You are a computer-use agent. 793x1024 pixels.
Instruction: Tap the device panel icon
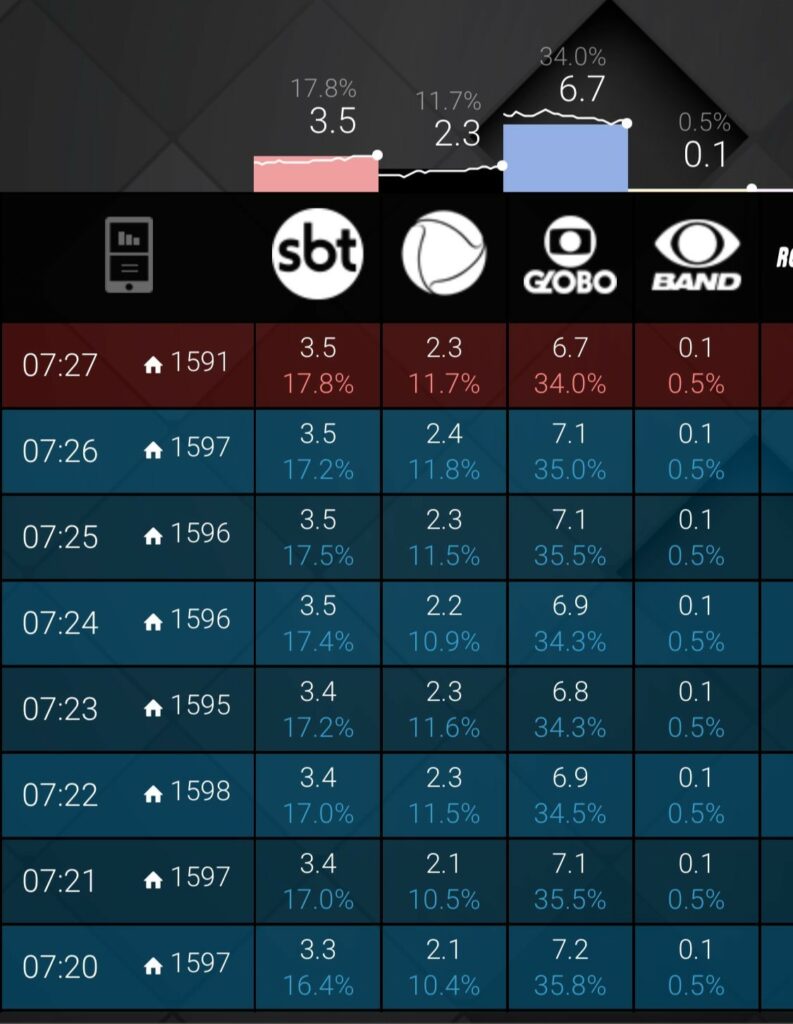coord(129,255)
